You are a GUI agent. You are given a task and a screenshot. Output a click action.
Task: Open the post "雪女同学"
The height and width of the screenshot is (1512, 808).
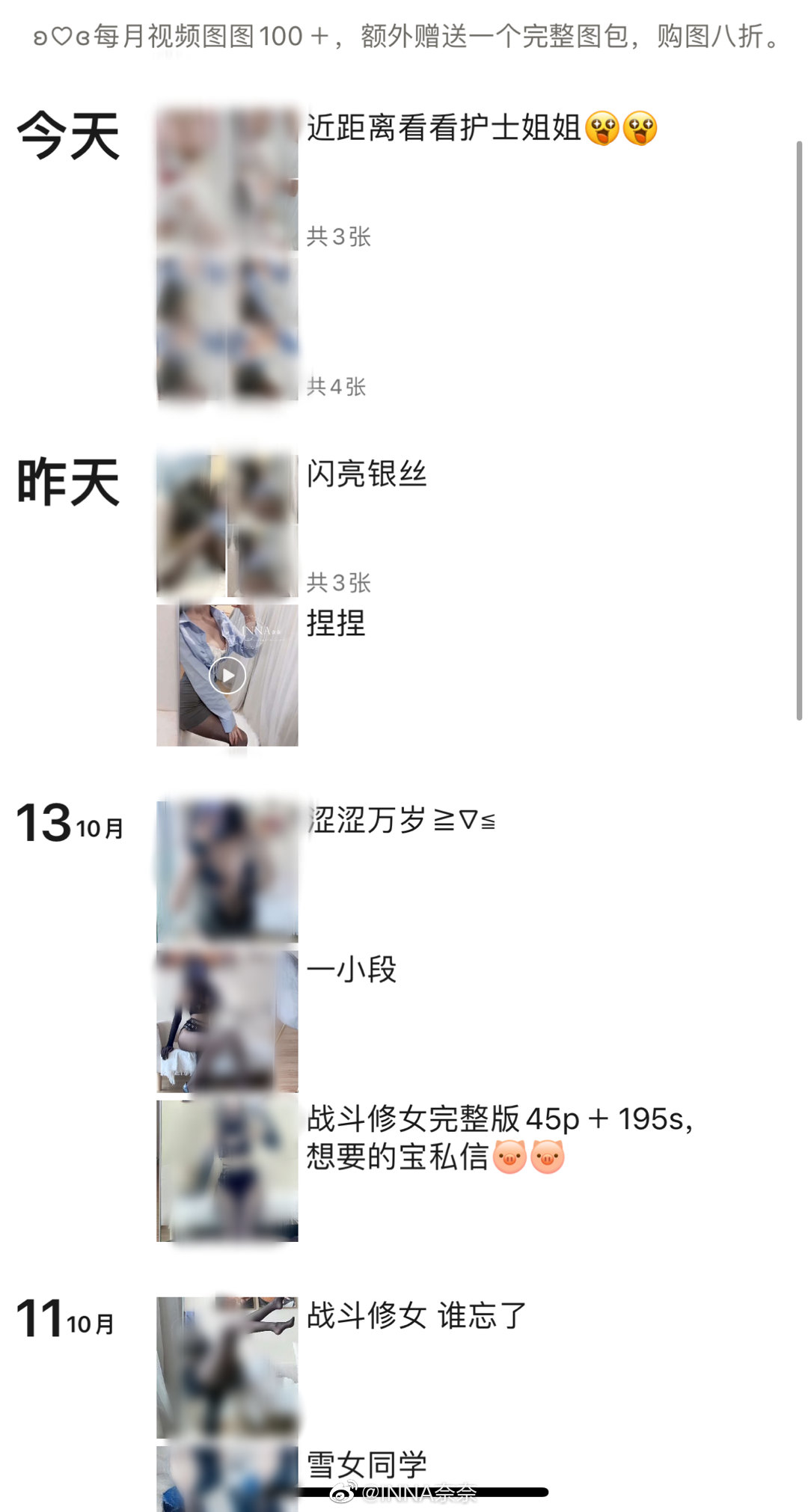point(367,1463)
